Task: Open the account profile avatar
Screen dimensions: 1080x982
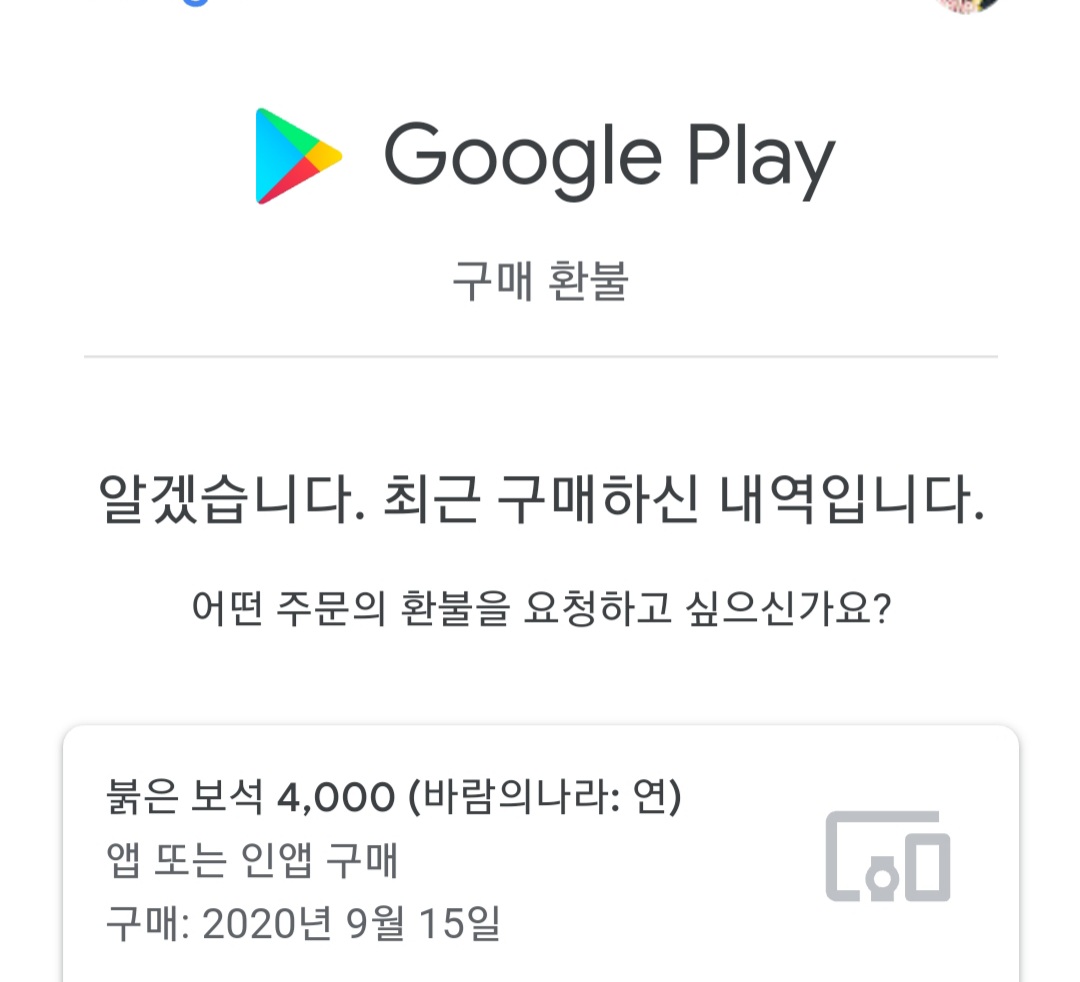Action: point(967,5)
